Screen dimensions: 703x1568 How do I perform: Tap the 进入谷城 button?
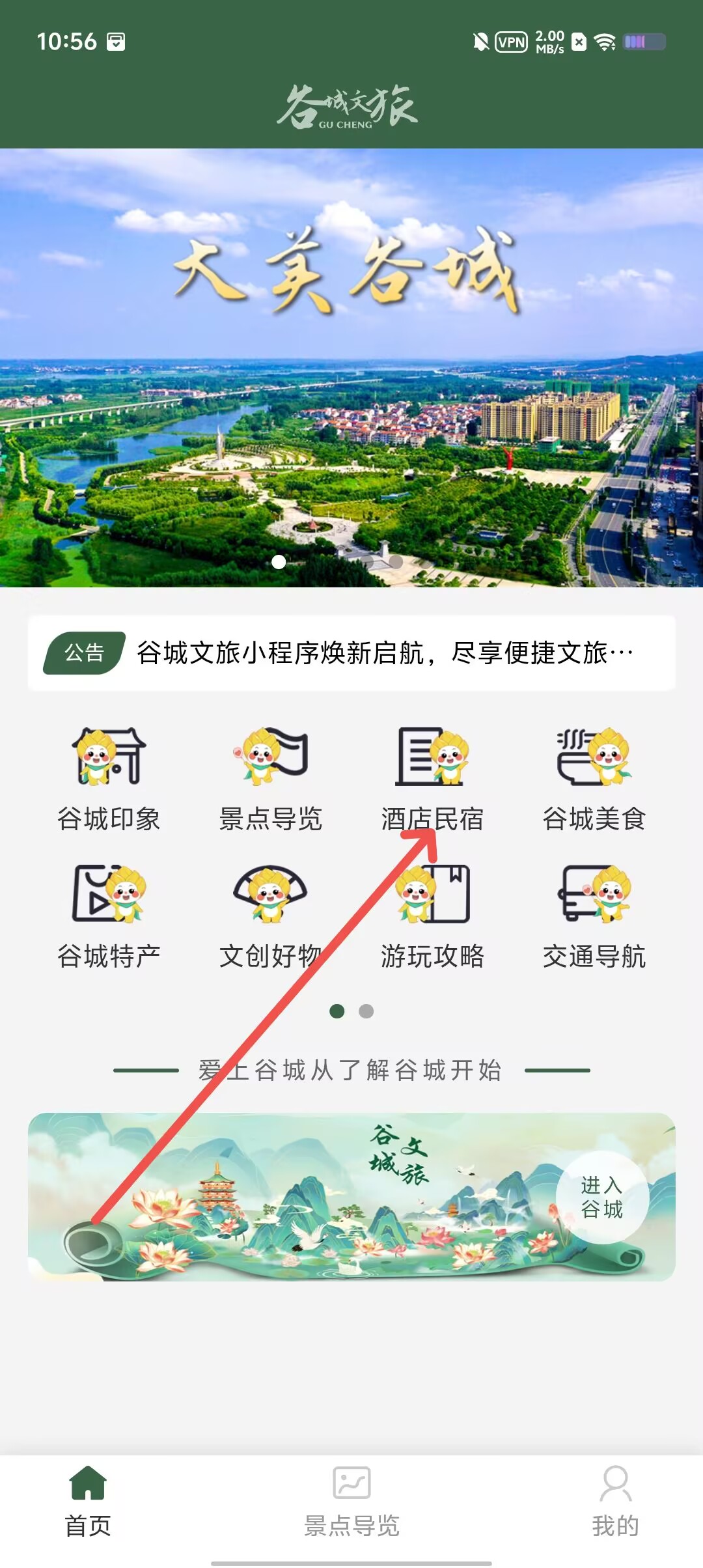coord(602,1197)
